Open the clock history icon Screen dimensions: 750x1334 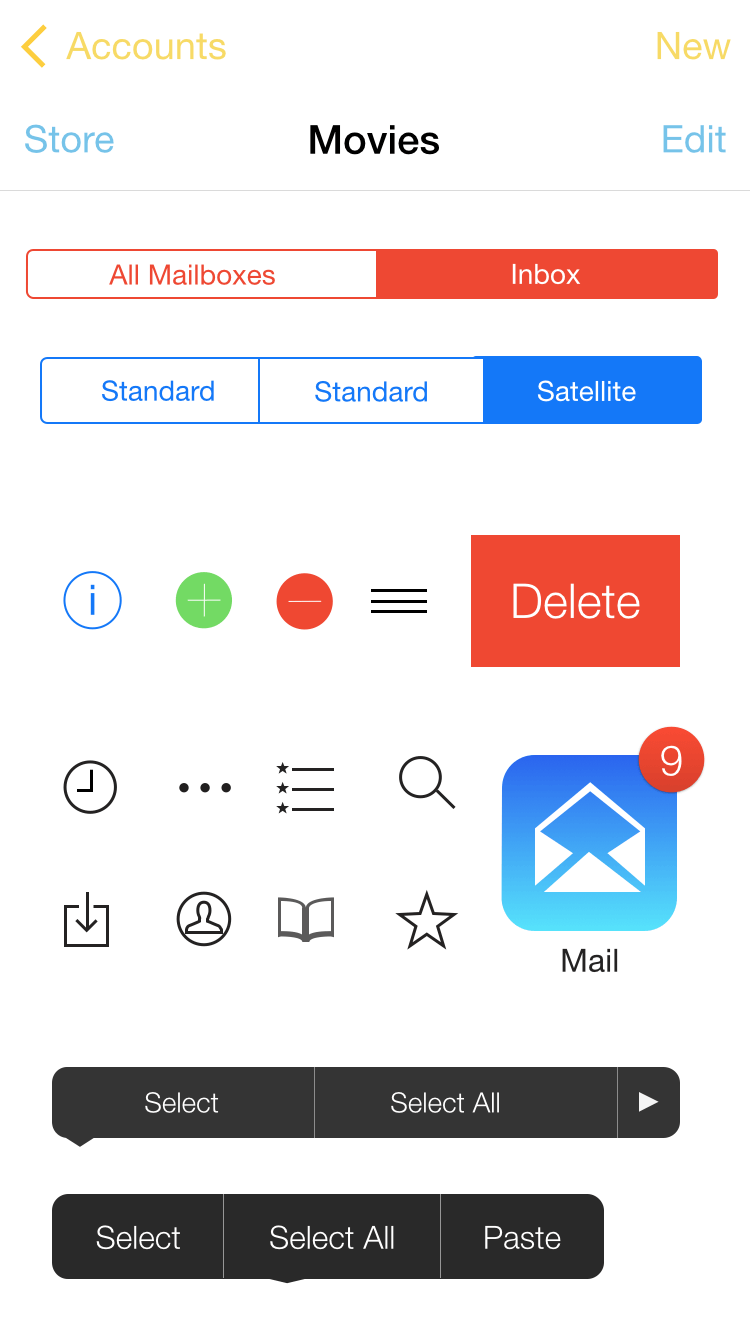tap(90, 787)
